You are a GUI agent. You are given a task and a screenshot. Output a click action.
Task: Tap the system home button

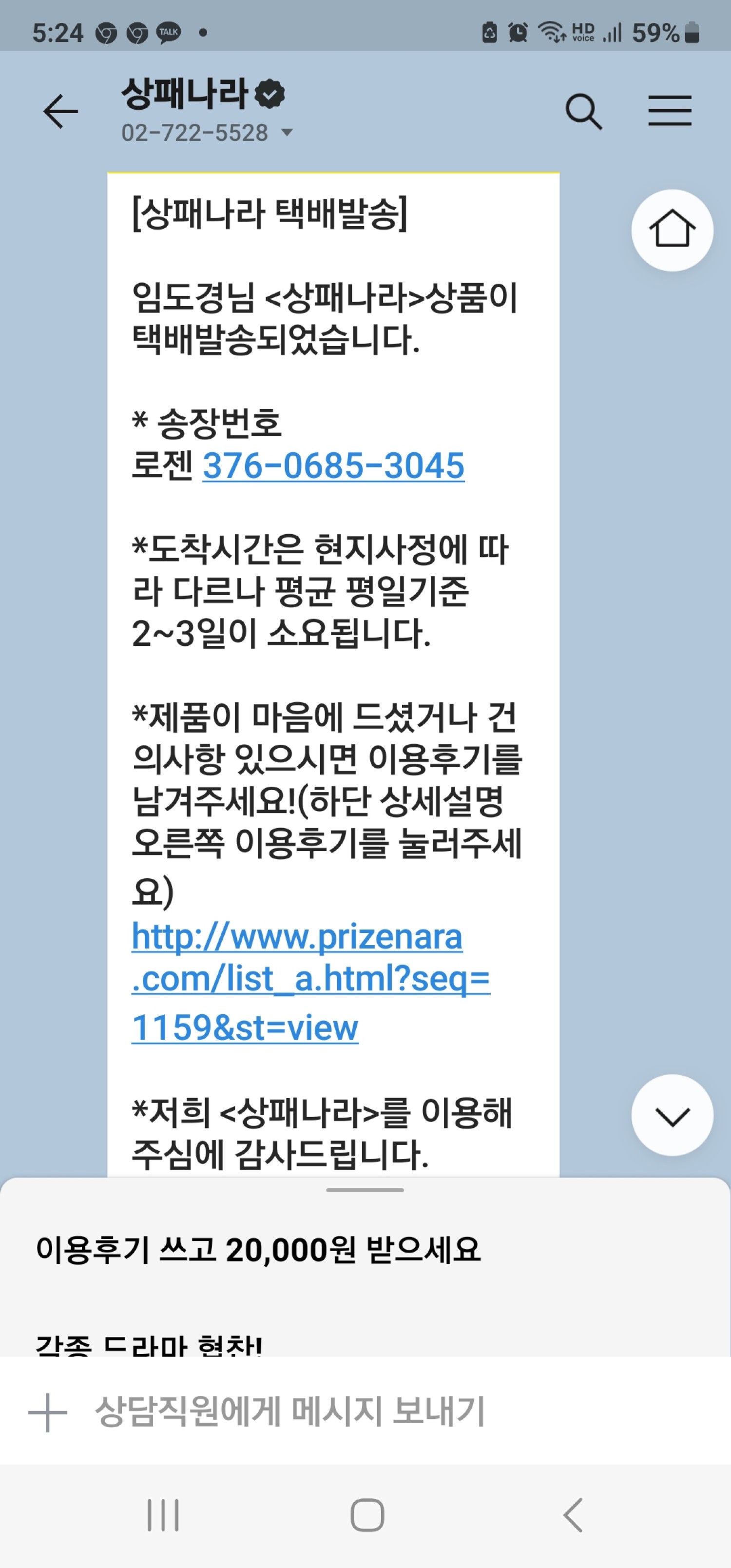[x=367, y=1514]
